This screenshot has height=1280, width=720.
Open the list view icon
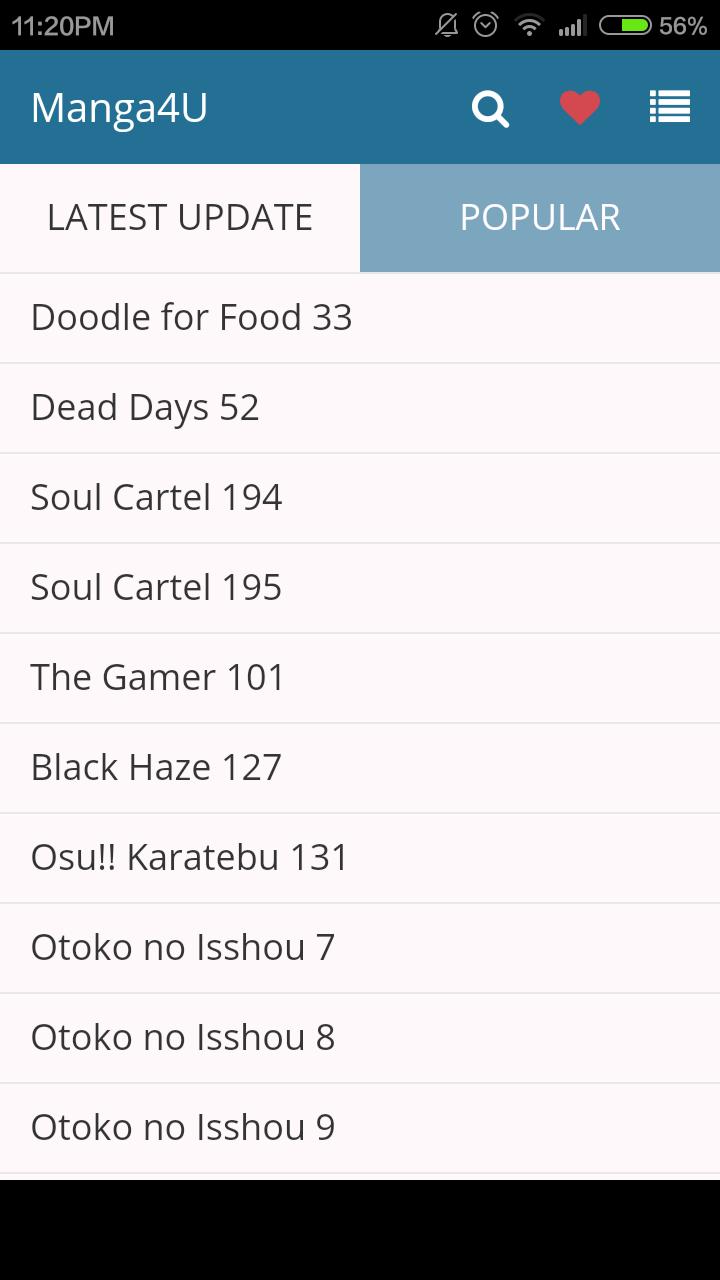(669, 108)
